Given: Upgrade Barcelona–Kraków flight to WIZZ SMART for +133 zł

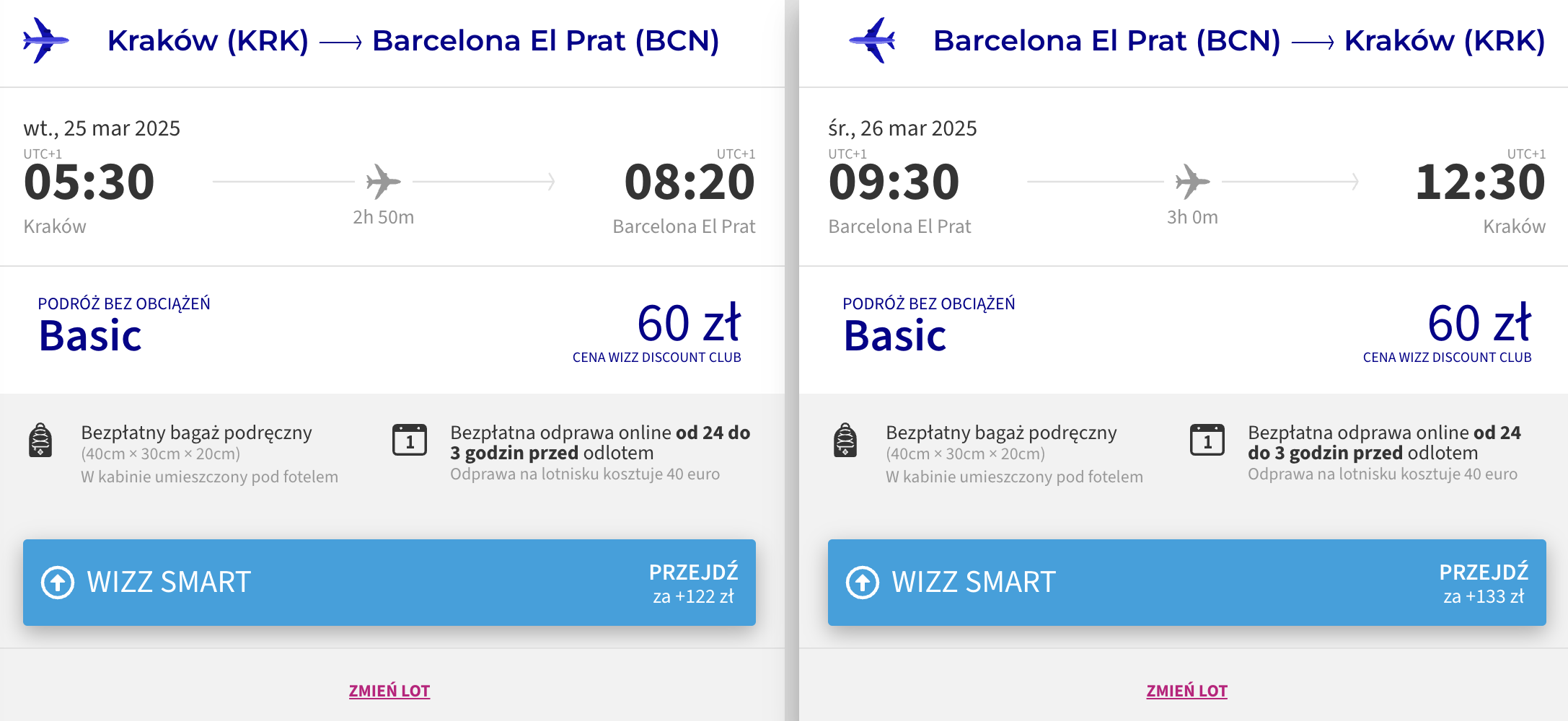Looking at the screenshot, I should pyautogui.click(x=1187, y=583).
